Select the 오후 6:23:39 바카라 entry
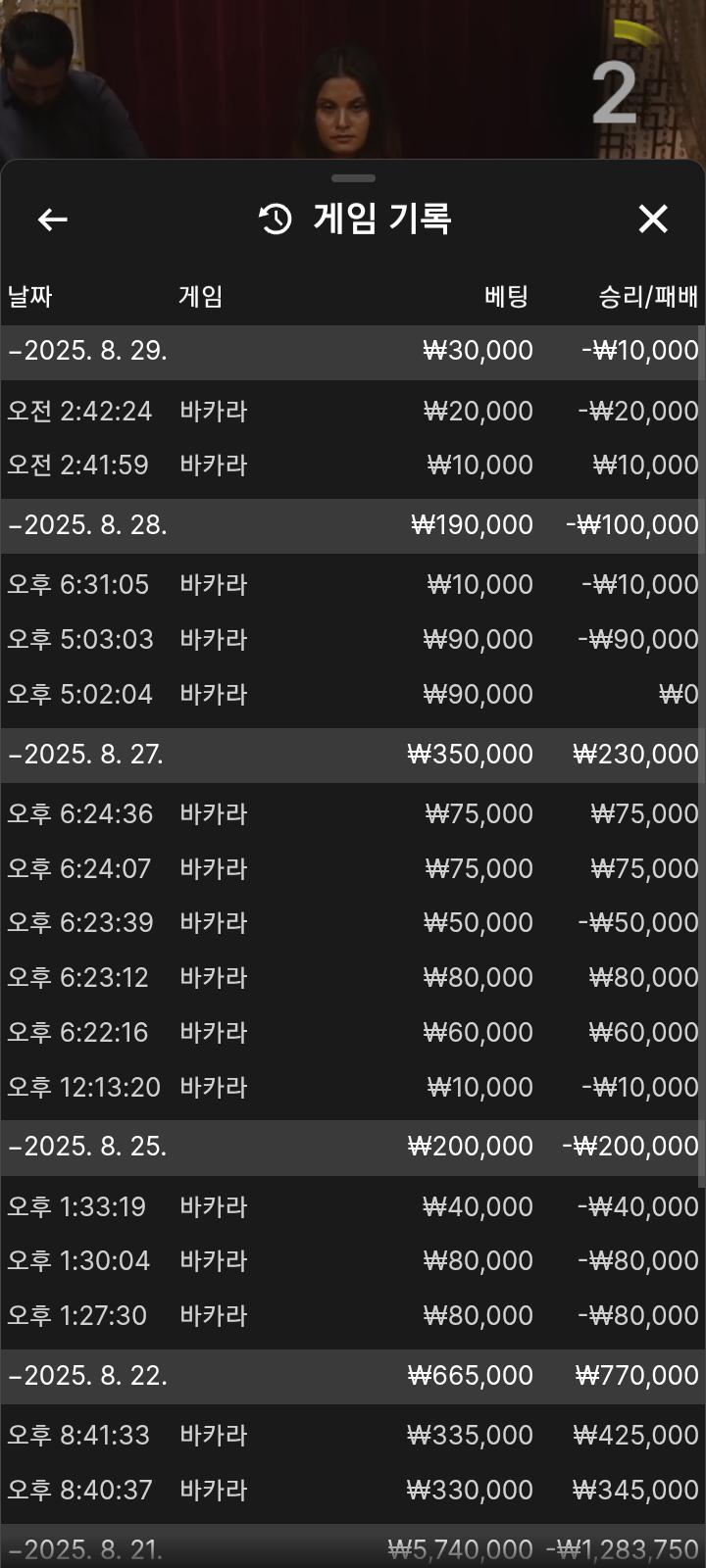 353,923
